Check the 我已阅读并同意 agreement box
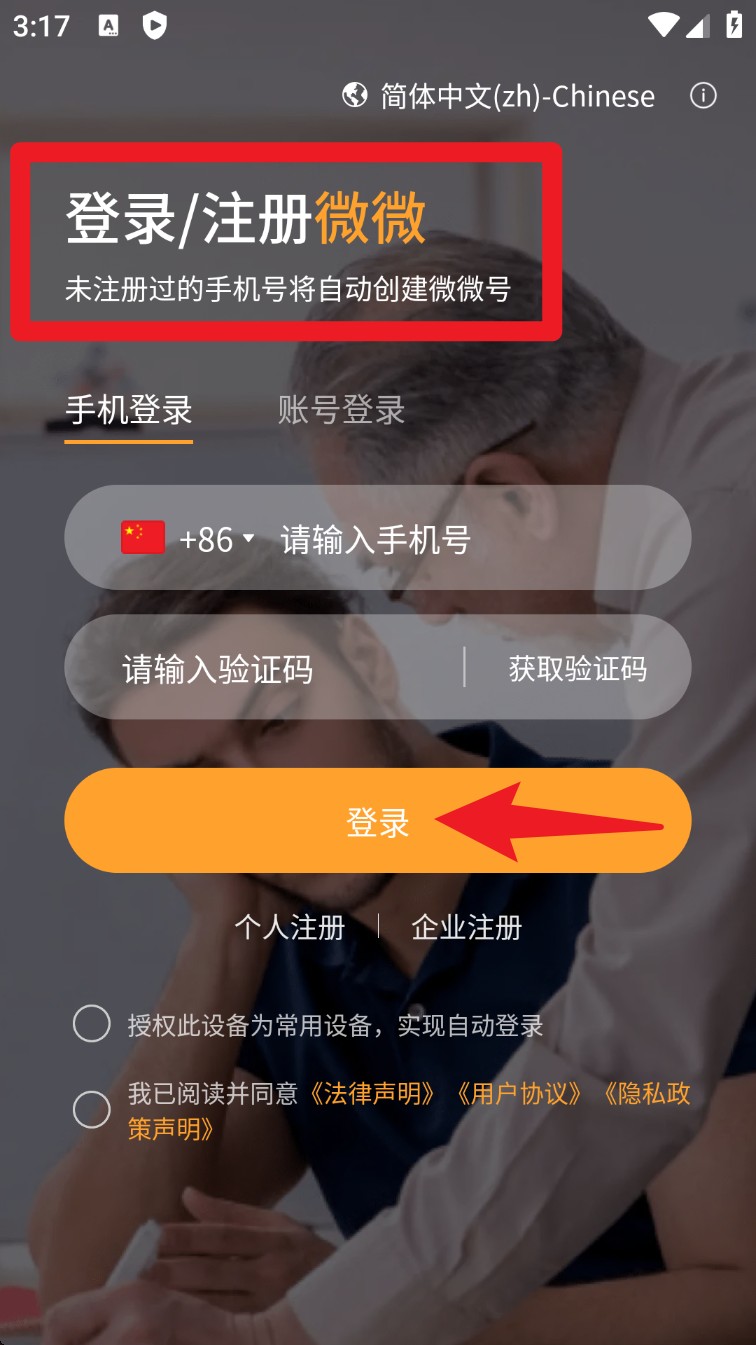 (92, 1110)
